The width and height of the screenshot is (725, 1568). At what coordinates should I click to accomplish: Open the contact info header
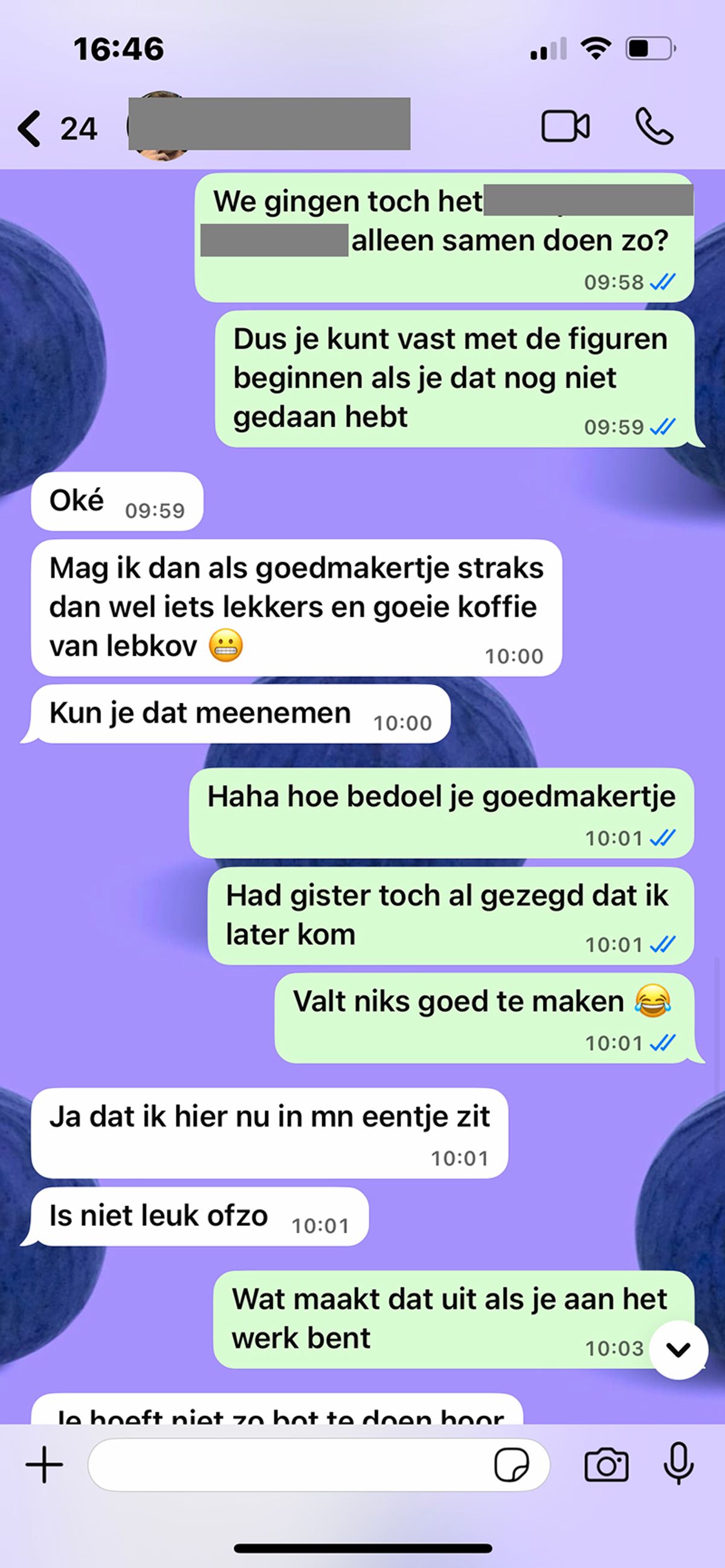268,125
